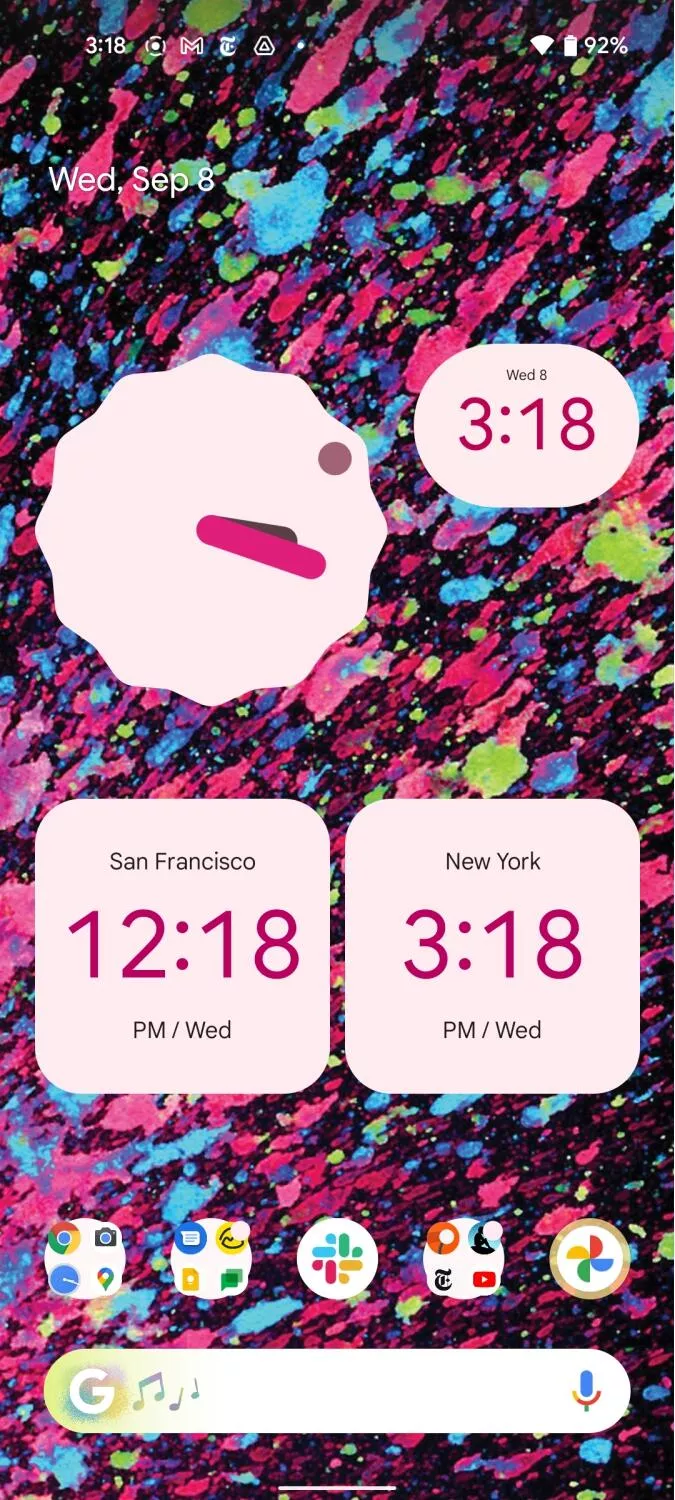Open the New York world clock widget

click(492, 945)
